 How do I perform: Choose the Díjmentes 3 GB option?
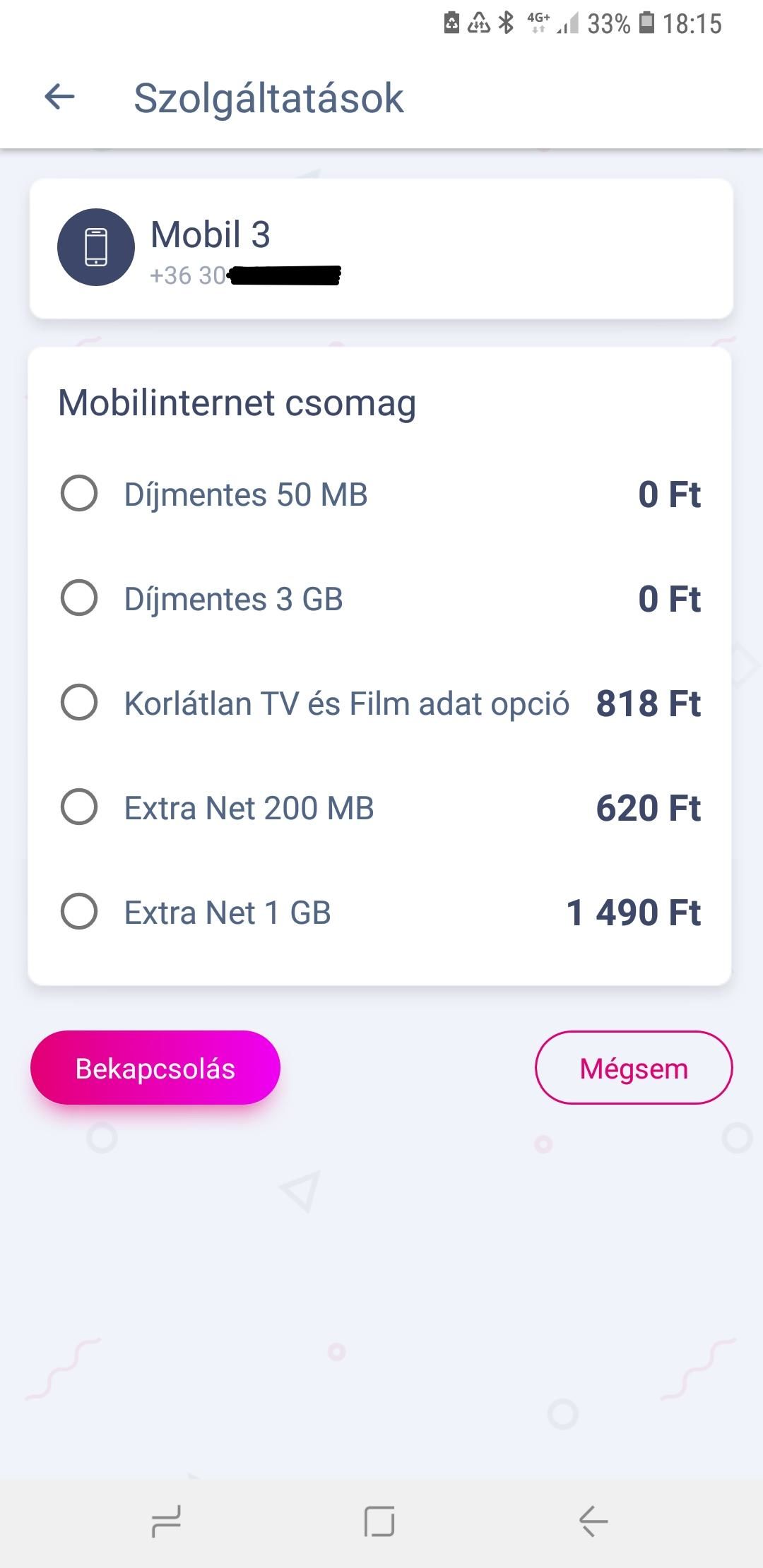pos(380,598)
